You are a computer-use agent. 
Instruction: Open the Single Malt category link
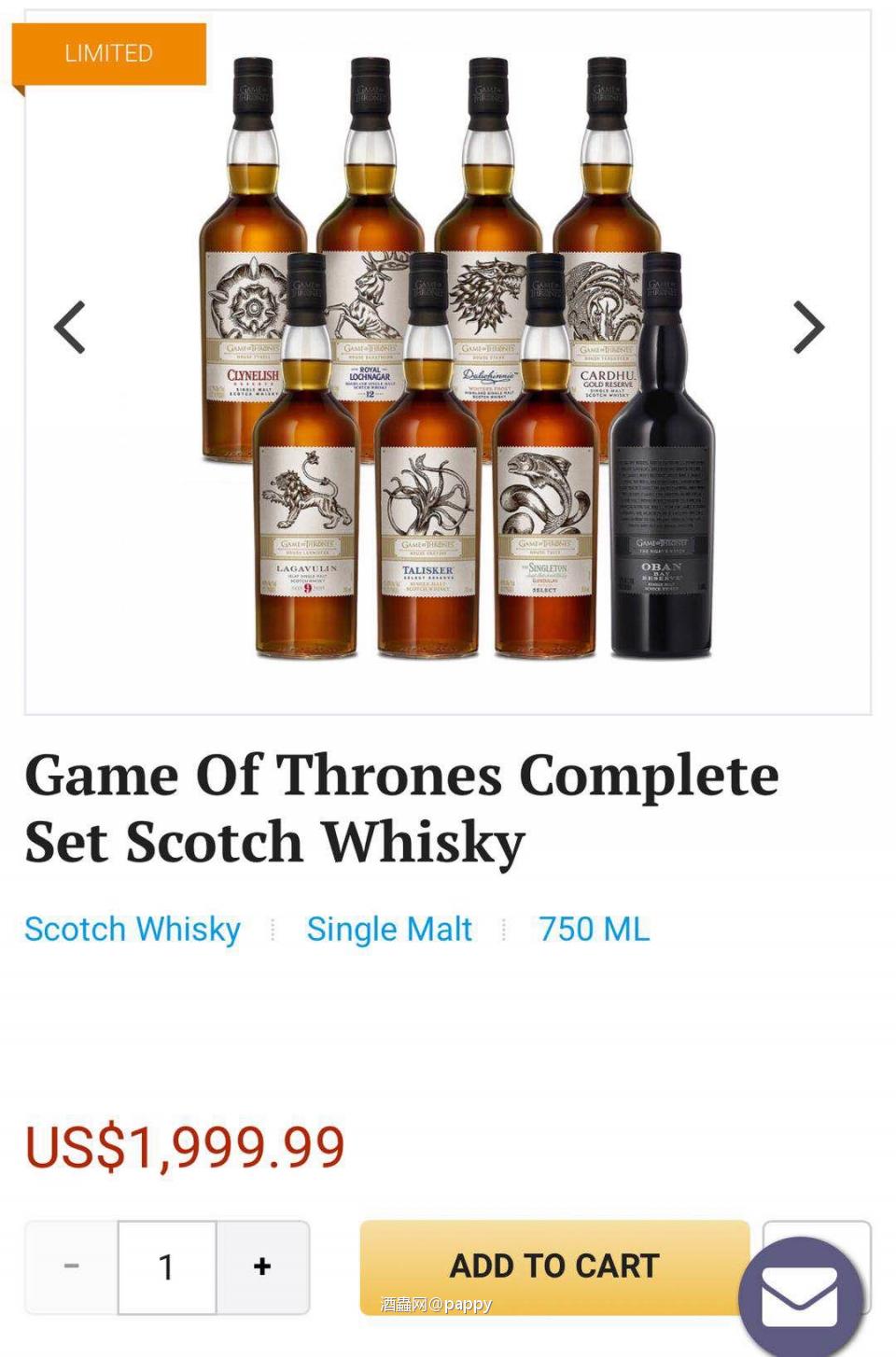(389, 930)
